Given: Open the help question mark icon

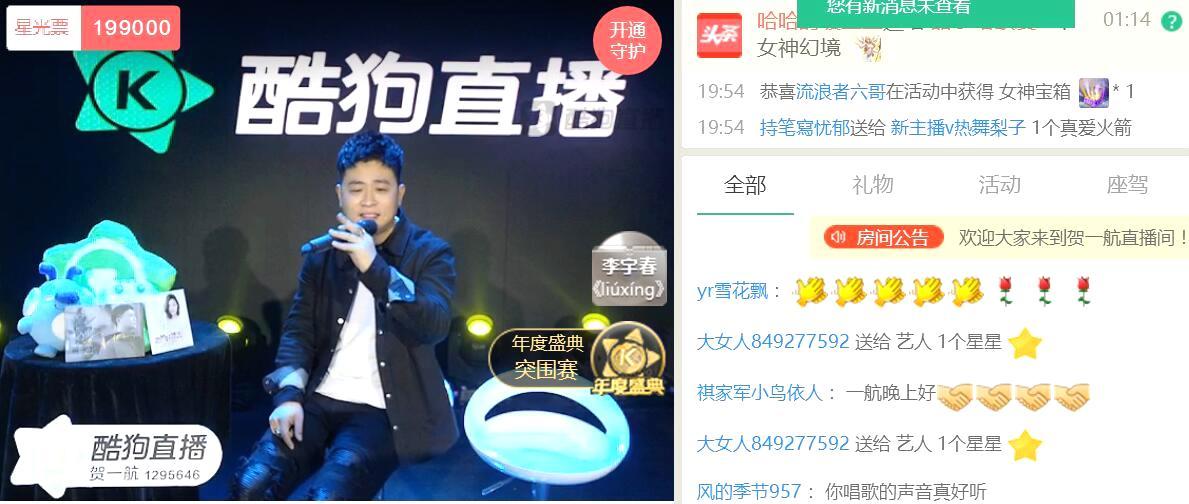Looking at the screenshot, I should click(x=1171, y=21).
